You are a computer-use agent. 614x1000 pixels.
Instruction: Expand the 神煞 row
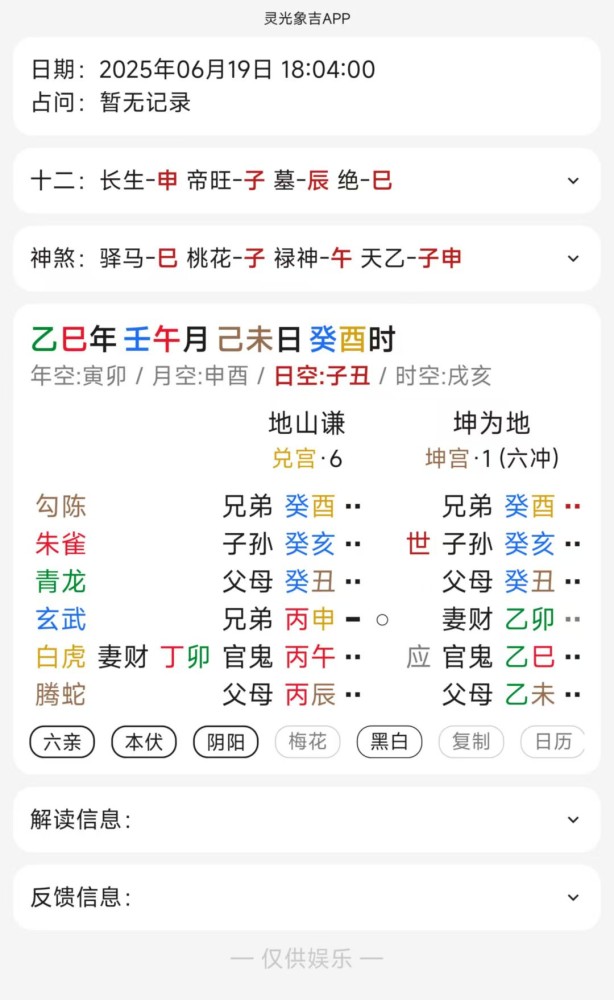(x=307, y=258)
